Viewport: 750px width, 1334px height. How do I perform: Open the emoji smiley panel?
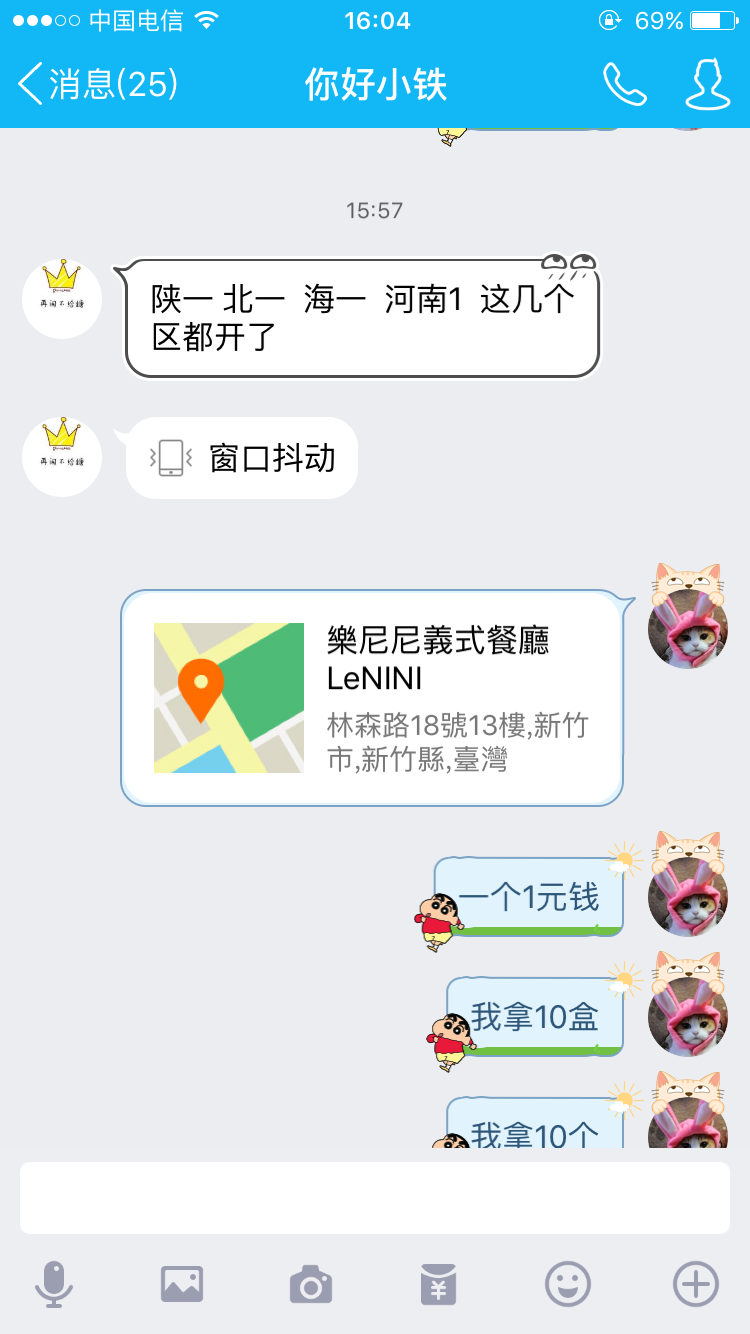[567, 1284]
